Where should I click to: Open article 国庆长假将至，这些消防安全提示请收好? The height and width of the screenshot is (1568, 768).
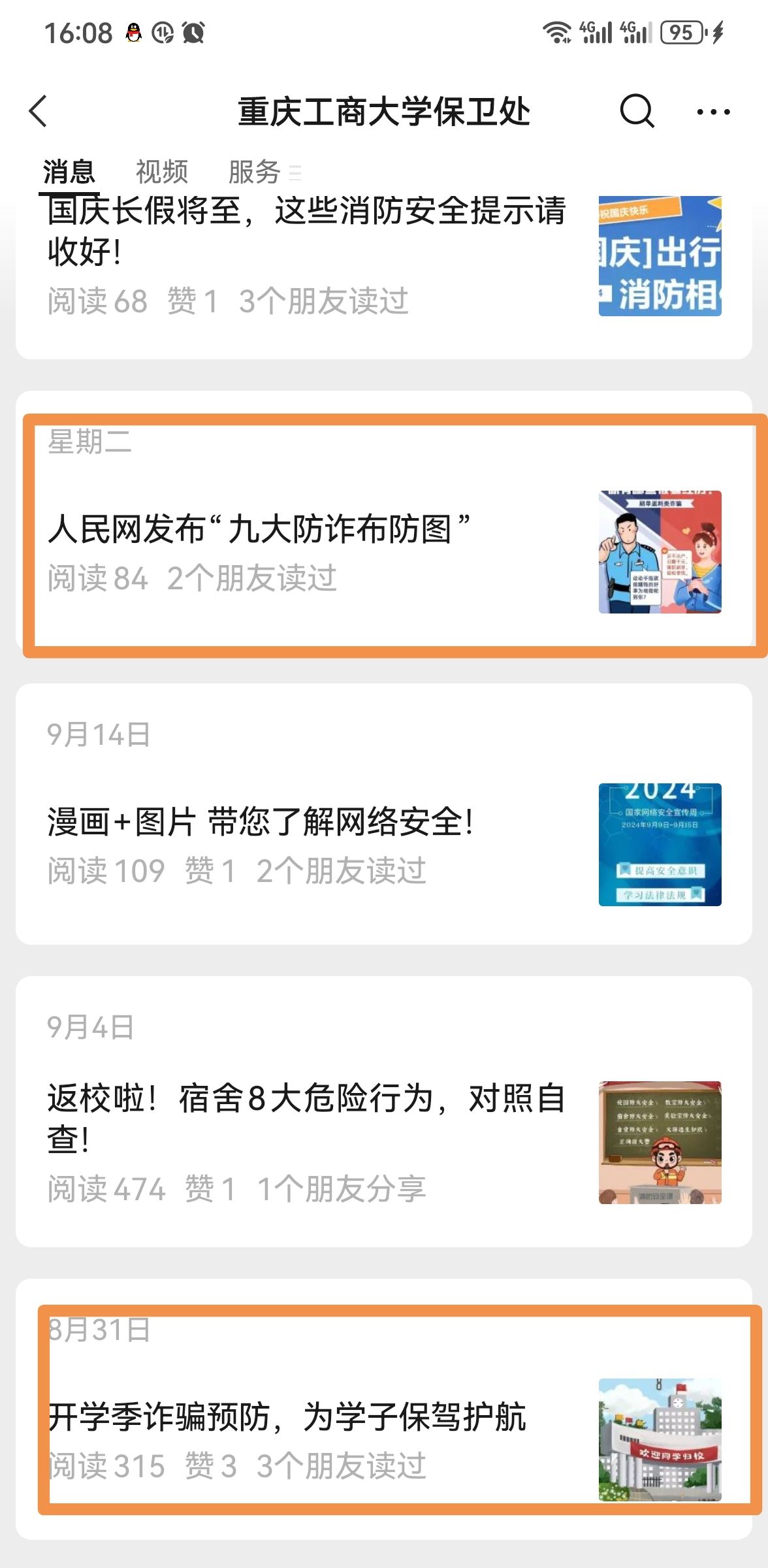point(307,231)
